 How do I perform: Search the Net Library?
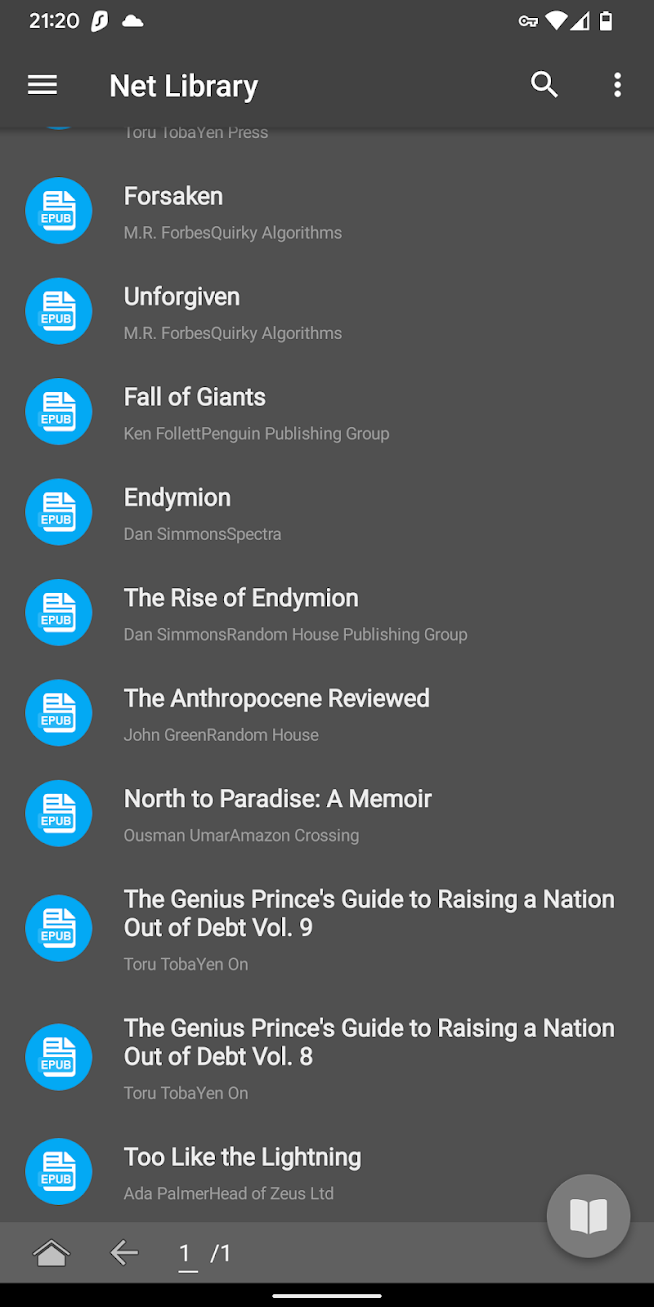pos(544,85)
